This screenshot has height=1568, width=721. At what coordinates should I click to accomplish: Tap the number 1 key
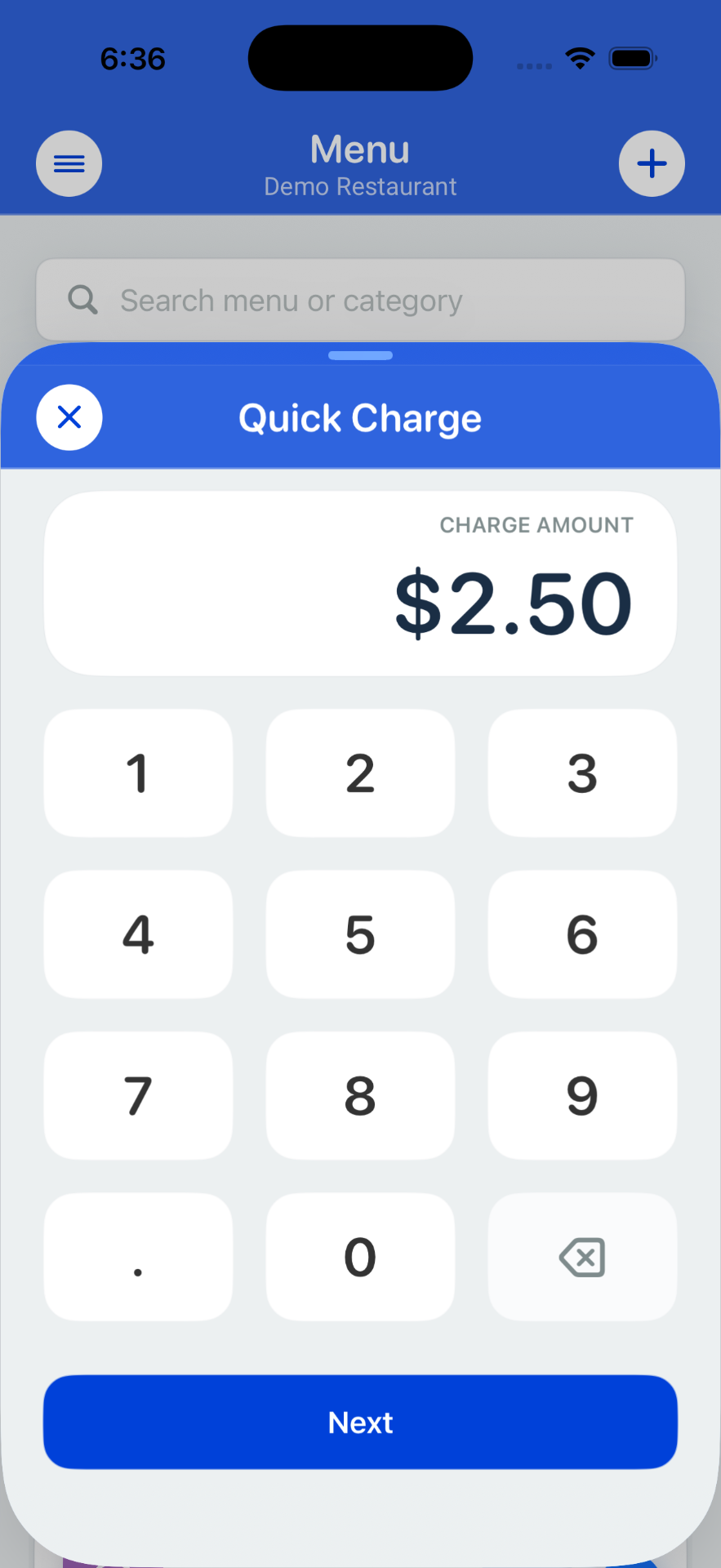(x=137, y=773)
